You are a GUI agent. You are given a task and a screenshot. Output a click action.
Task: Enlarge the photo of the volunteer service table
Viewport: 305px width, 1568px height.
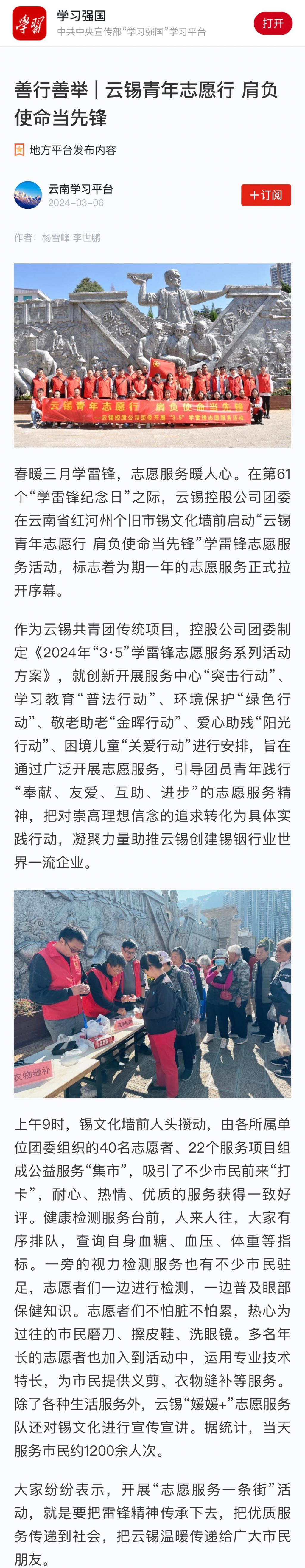tap(152, 994)
